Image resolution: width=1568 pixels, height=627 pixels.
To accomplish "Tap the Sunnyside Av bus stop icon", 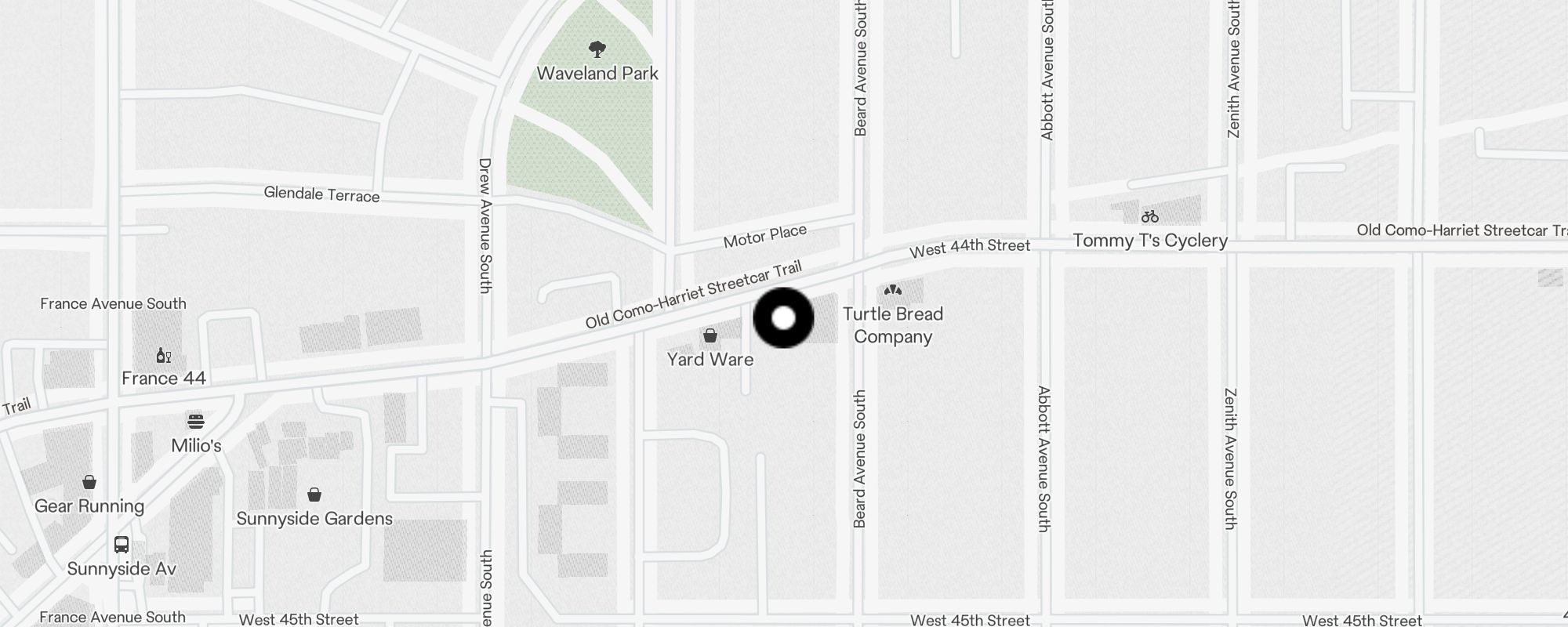I will click(x=122, y=545).
